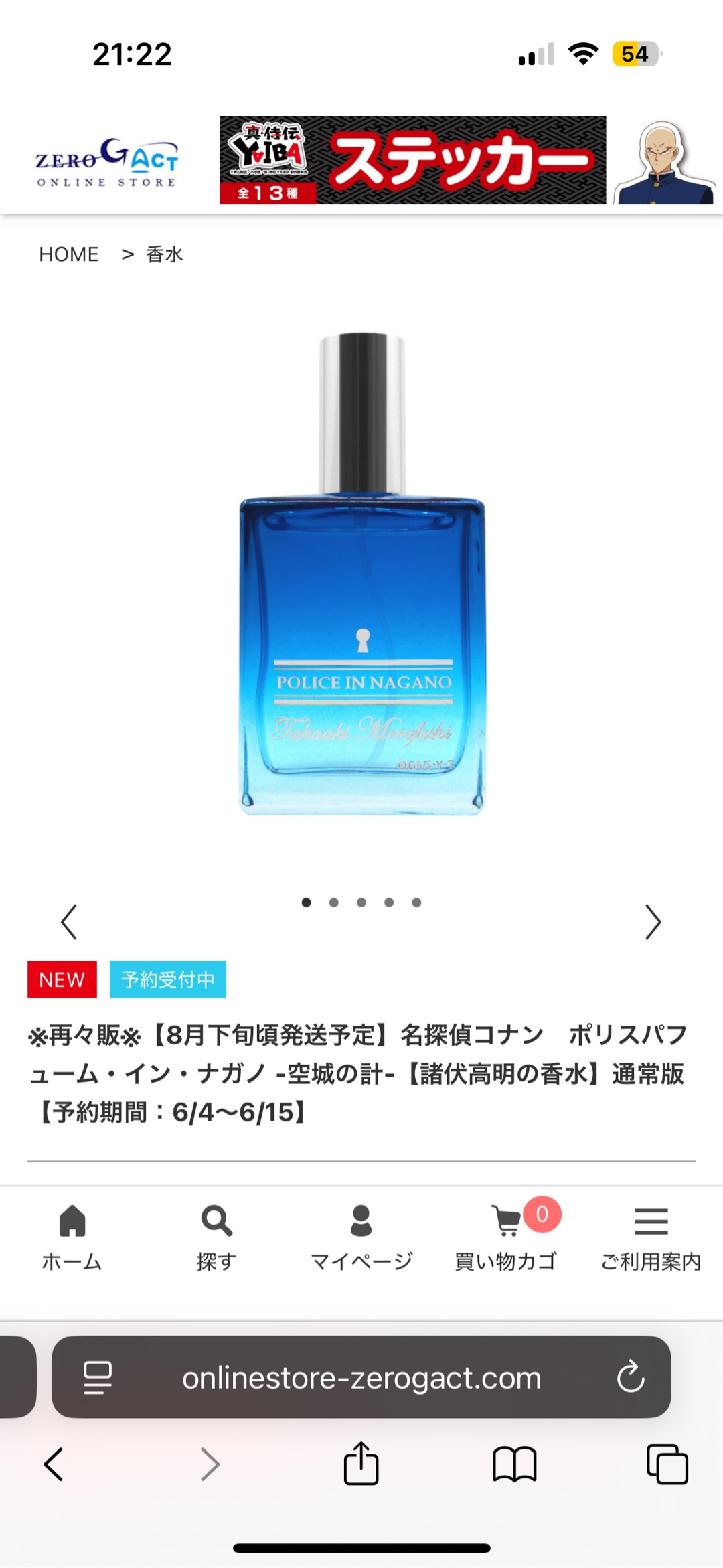Show the next product image arrow

653,922
